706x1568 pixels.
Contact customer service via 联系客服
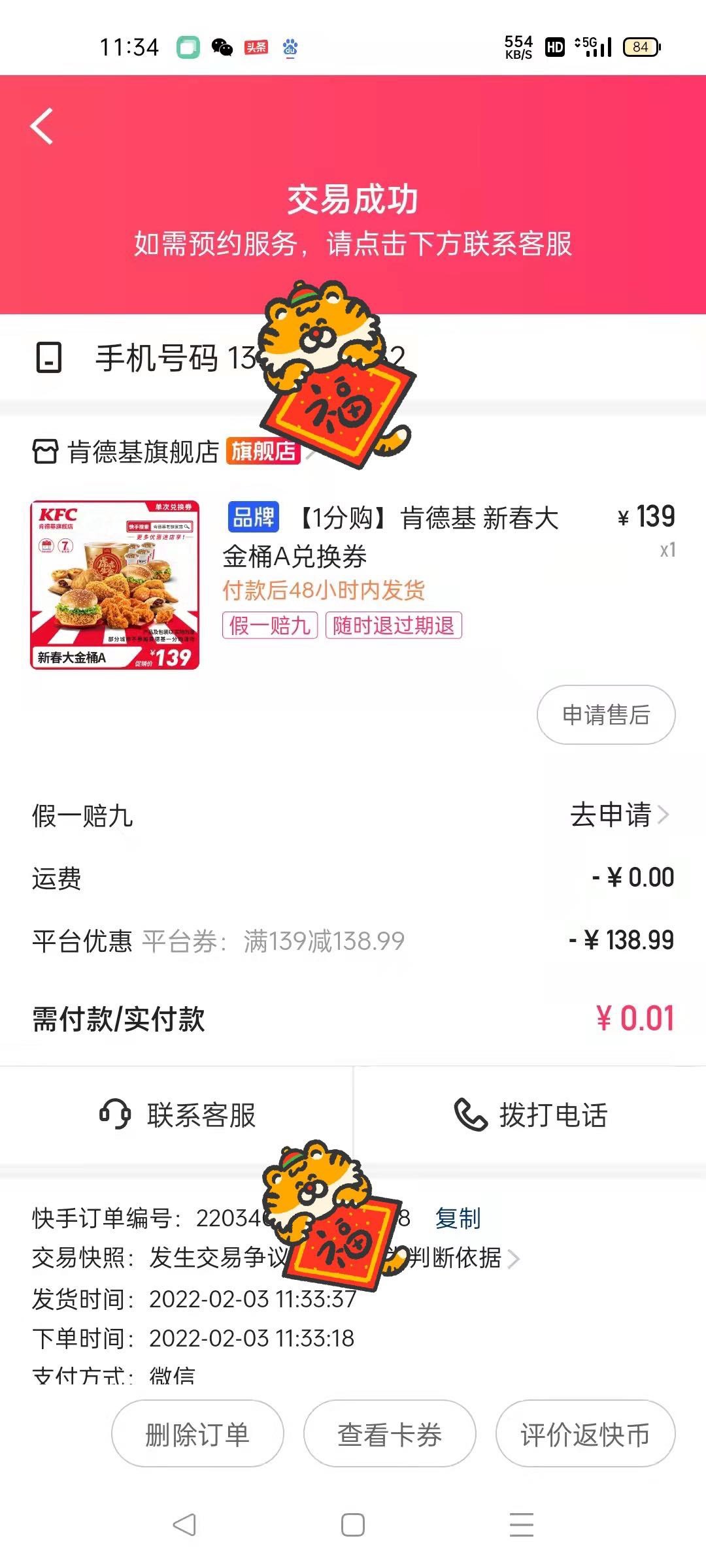tap(177, 1115)
